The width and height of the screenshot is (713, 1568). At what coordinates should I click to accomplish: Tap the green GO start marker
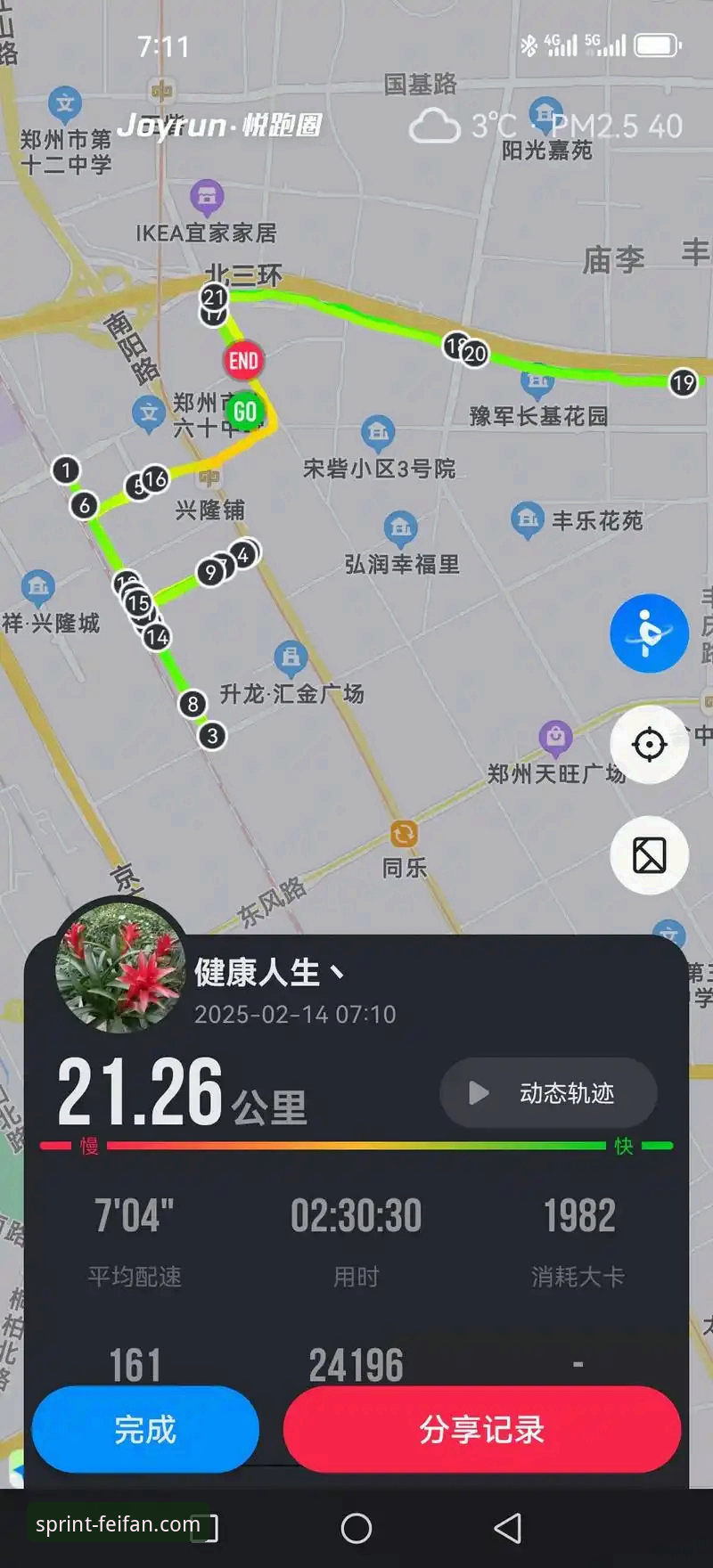tap(246, 412)
